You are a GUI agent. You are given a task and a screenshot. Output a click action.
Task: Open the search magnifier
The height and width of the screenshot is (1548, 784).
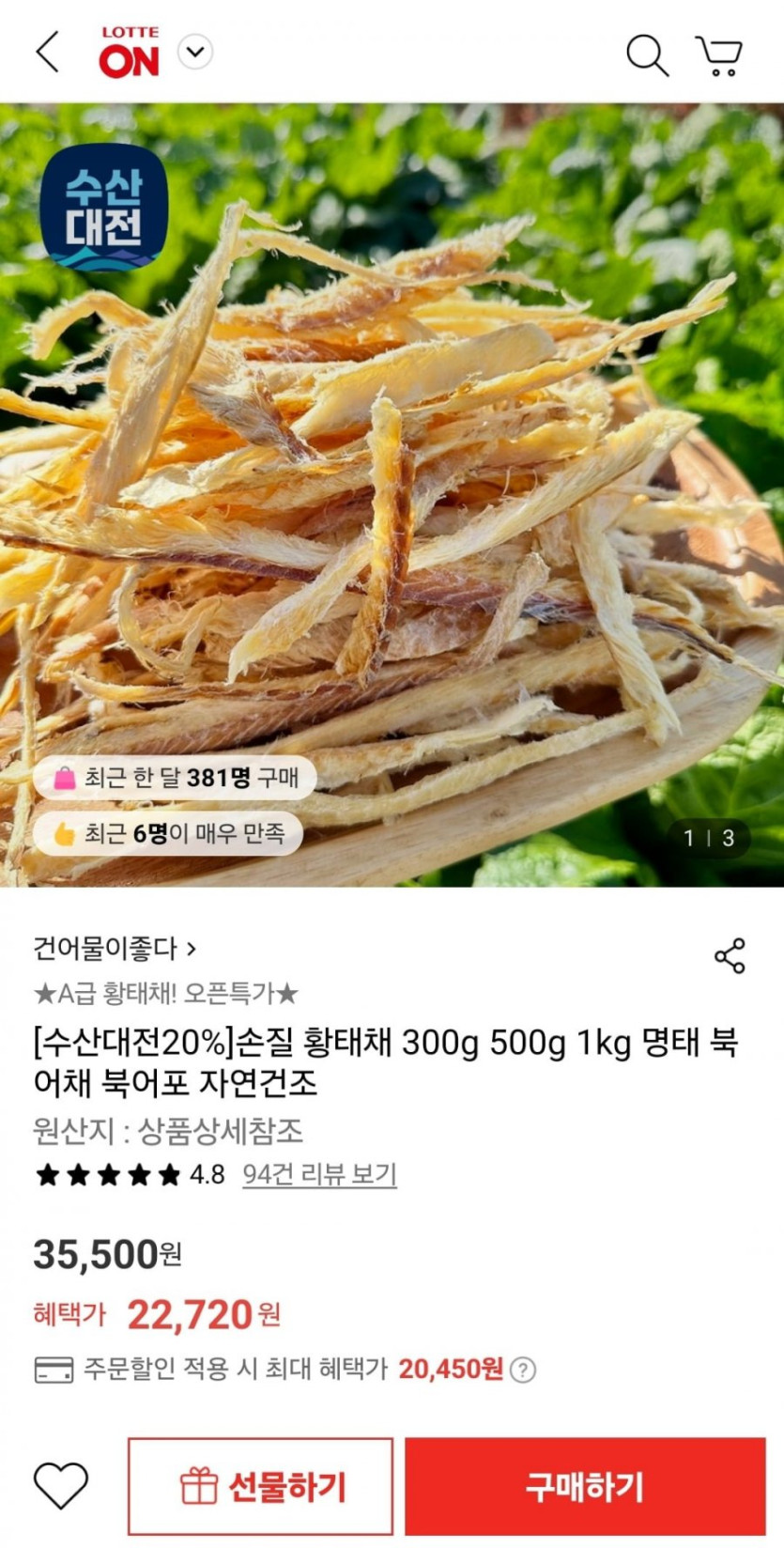(x=647, y=54)
